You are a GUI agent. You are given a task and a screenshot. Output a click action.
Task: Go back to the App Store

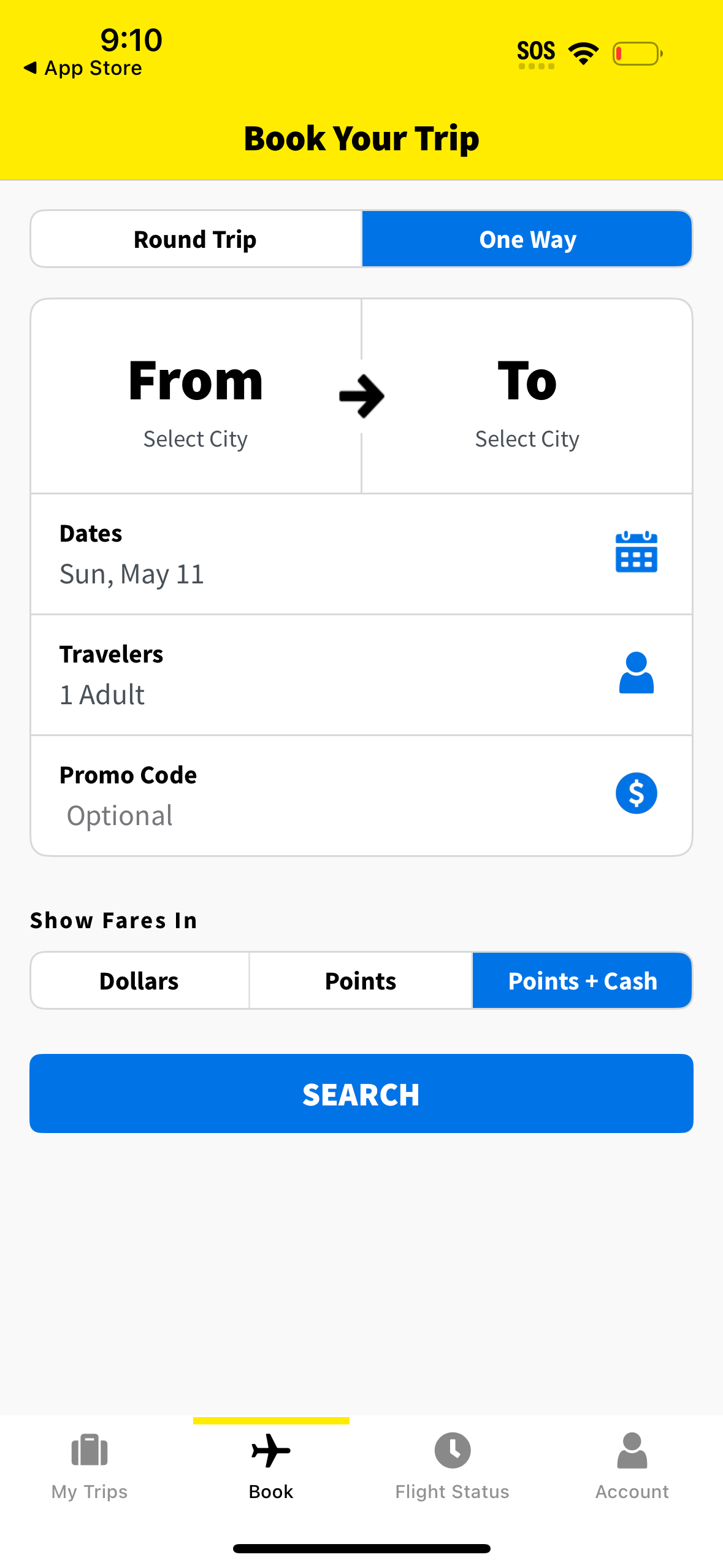[83, 67]
